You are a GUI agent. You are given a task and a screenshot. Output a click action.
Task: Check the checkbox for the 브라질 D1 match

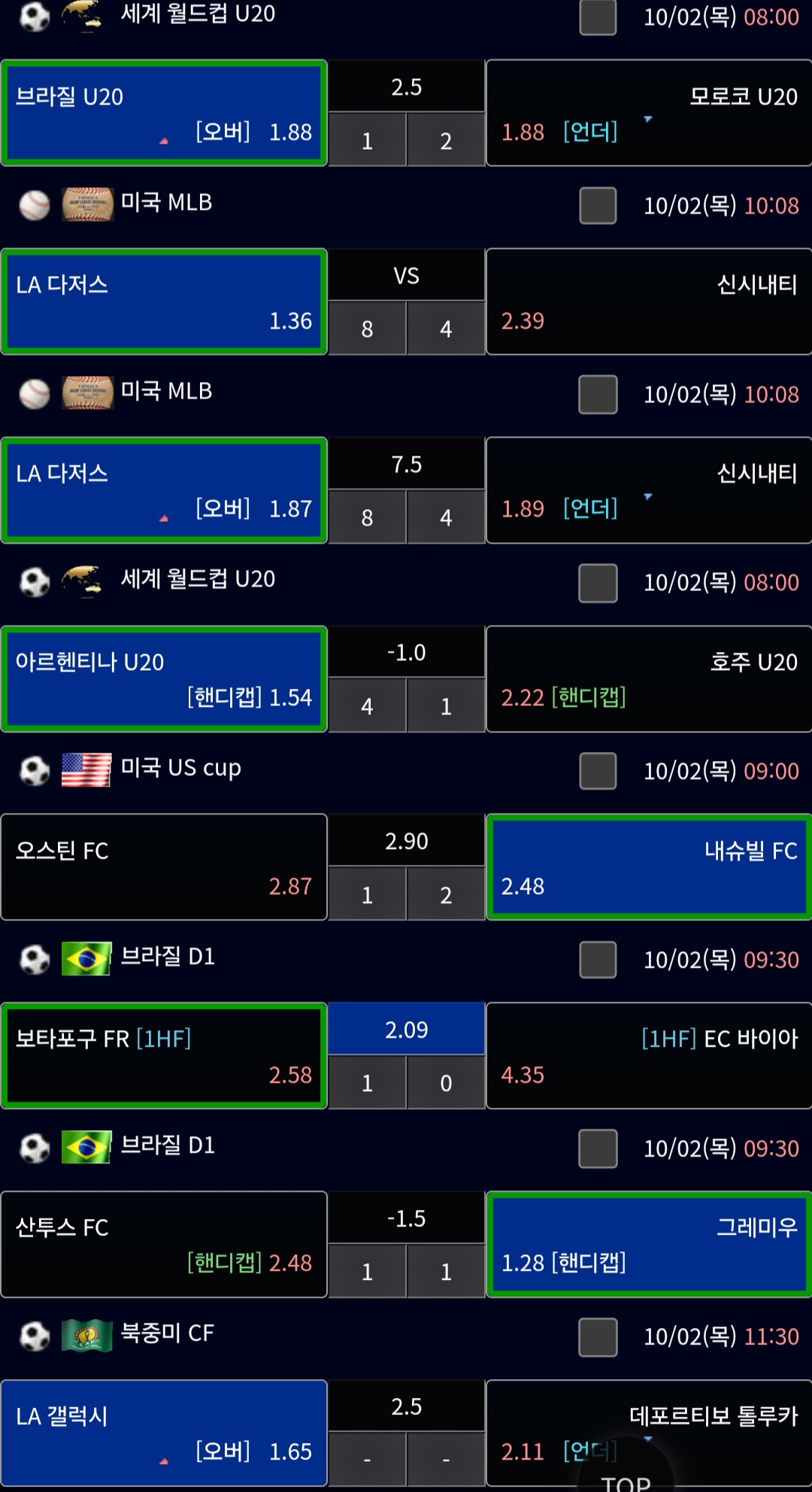pyautogui.click(x=598, y=960)
